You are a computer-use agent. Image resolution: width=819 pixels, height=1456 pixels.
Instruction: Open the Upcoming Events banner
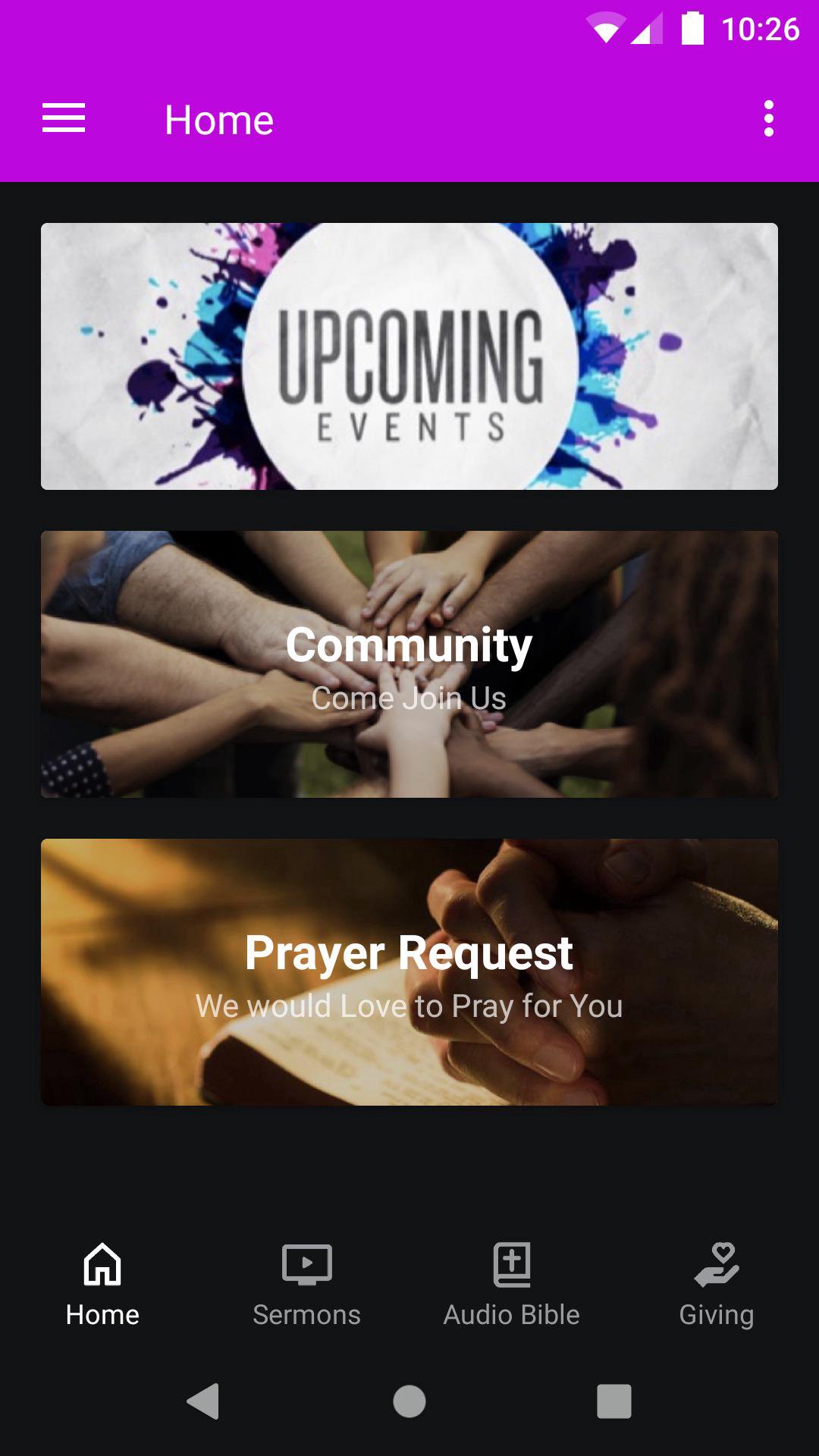click(409, 356)
